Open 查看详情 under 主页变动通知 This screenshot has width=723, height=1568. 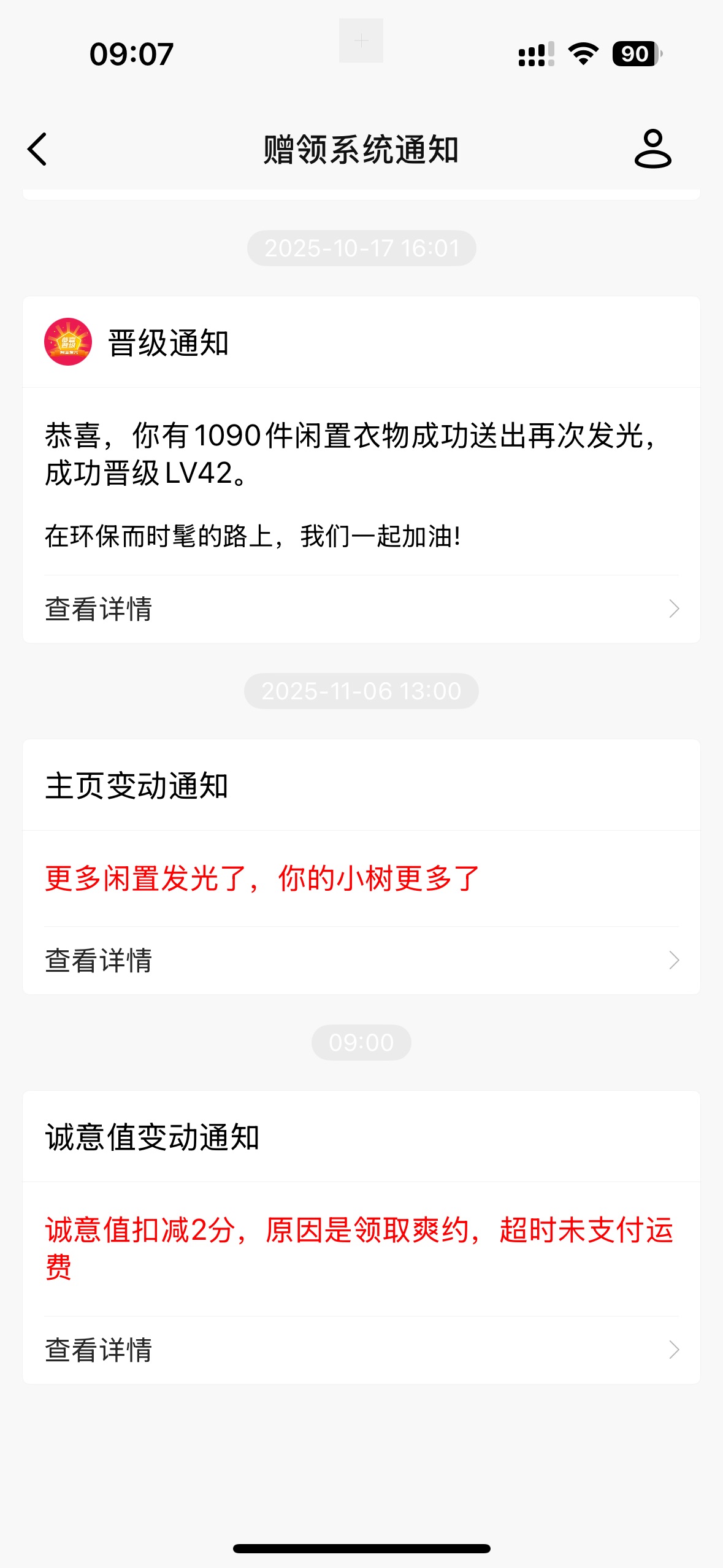(361, 961)
